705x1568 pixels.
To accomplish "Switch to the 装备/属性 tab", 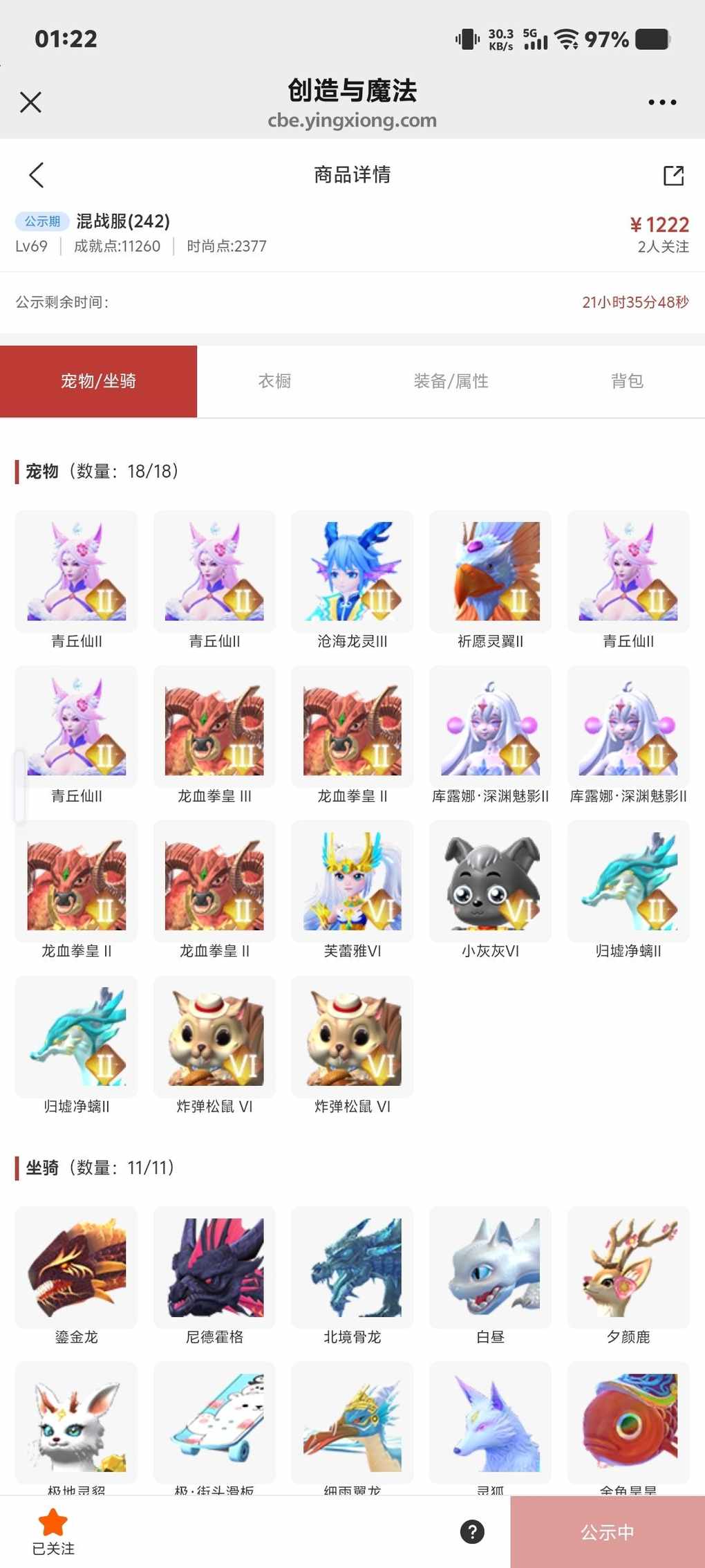I will click(x=451, y=381).
